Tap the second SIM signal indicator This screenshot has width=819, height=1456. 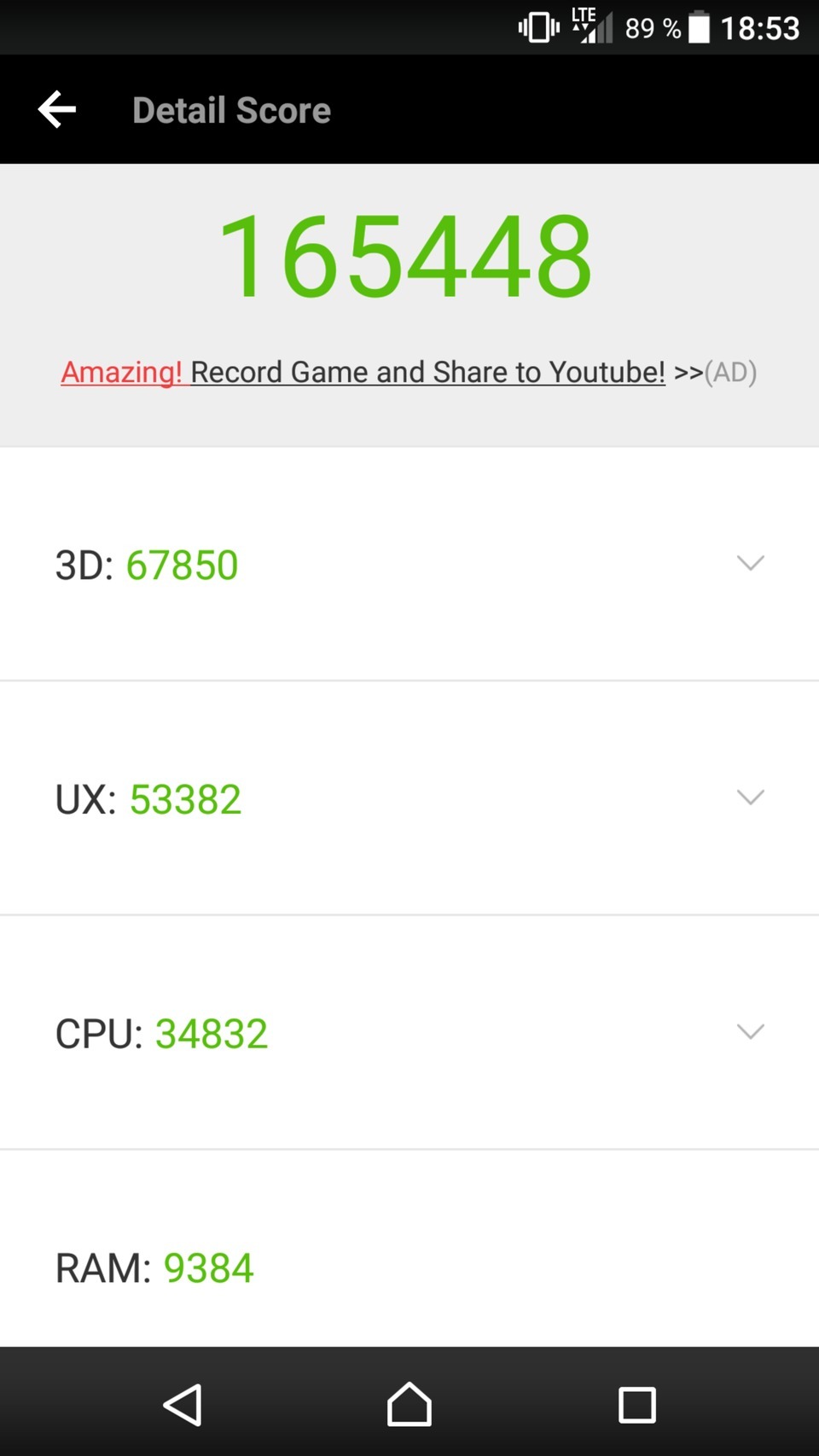pyautogui.click(x=607, y=28)
